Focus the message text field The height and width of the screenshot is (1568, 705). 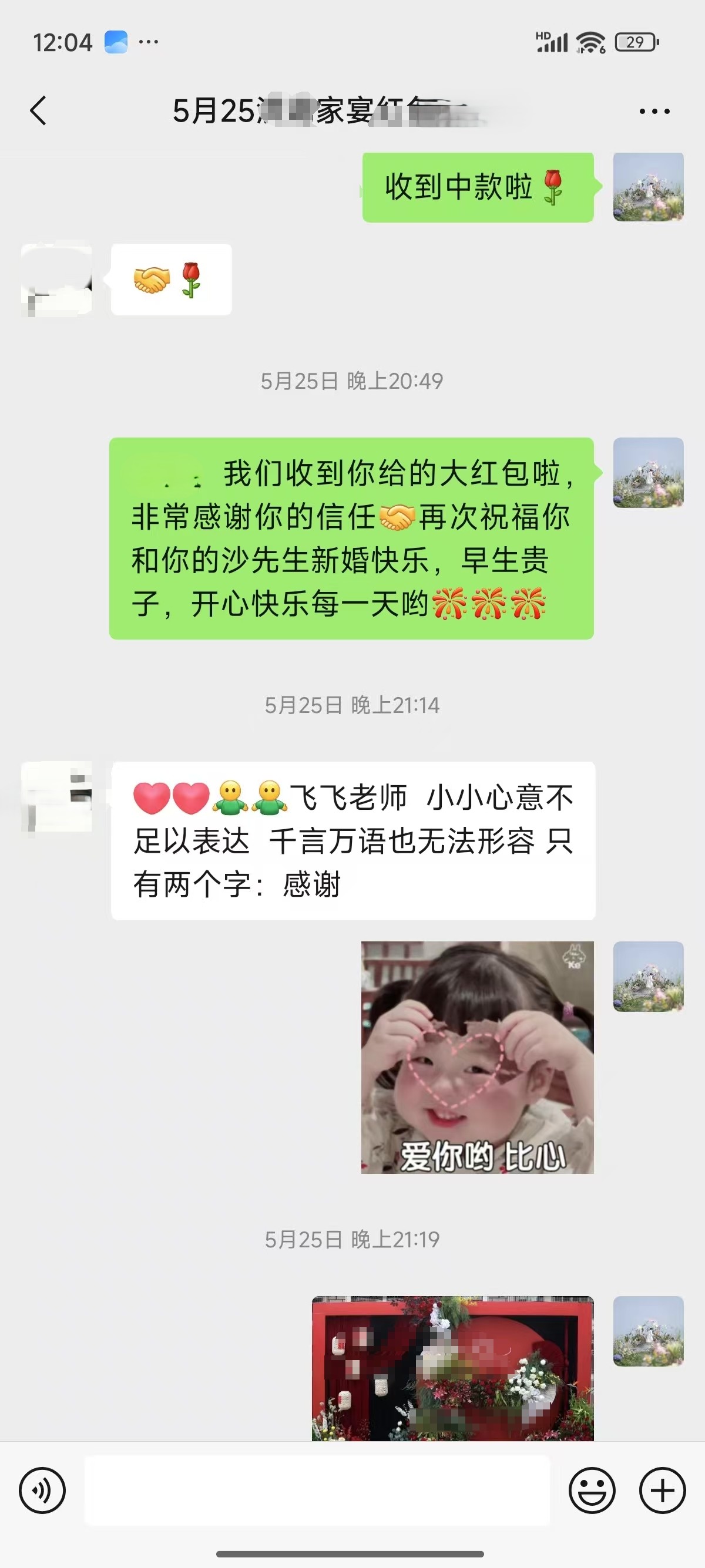(x=317, y=1490)
